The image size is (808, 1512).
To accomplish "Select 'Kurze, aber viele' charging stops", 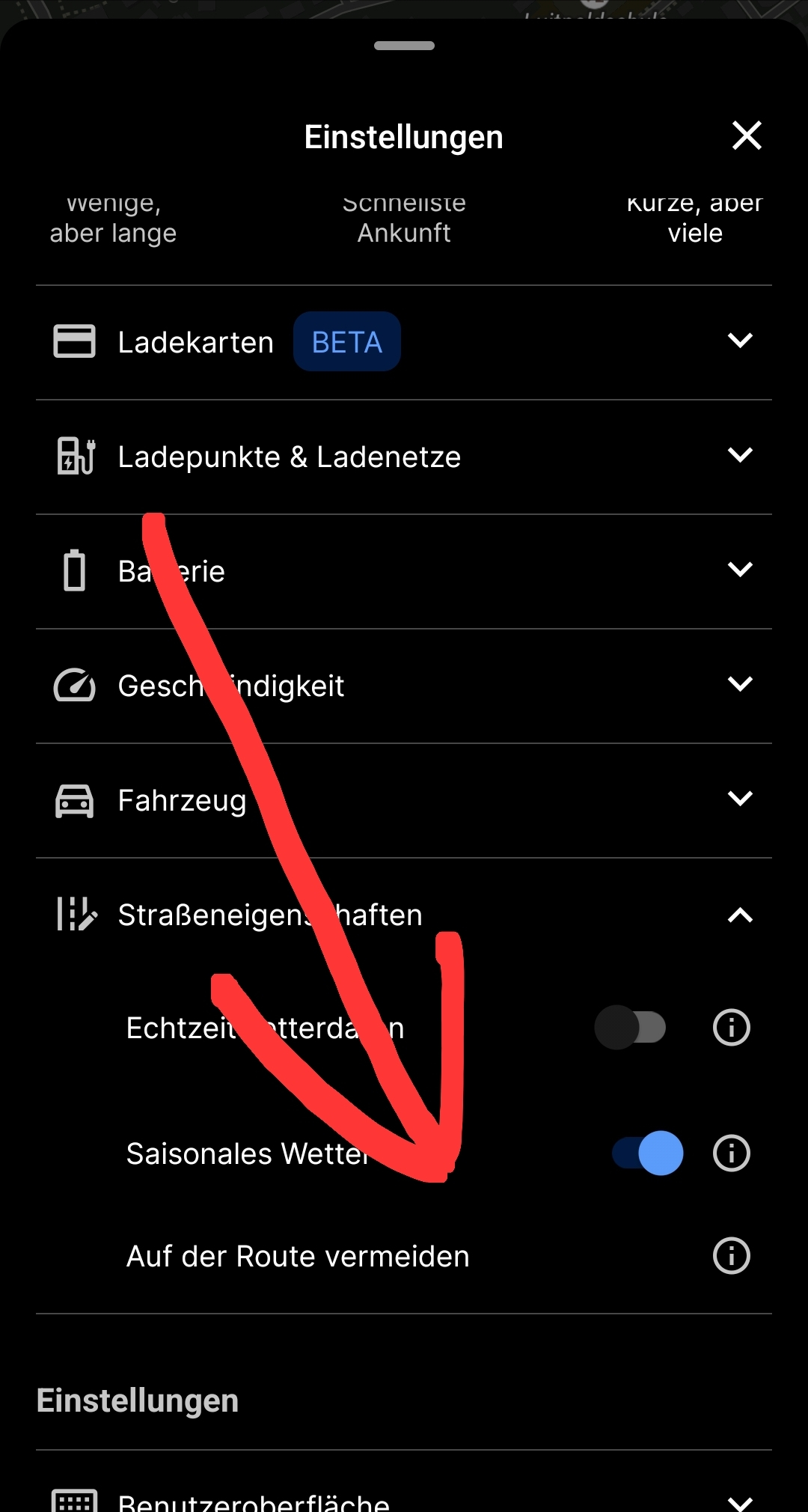I will point(694,222).
